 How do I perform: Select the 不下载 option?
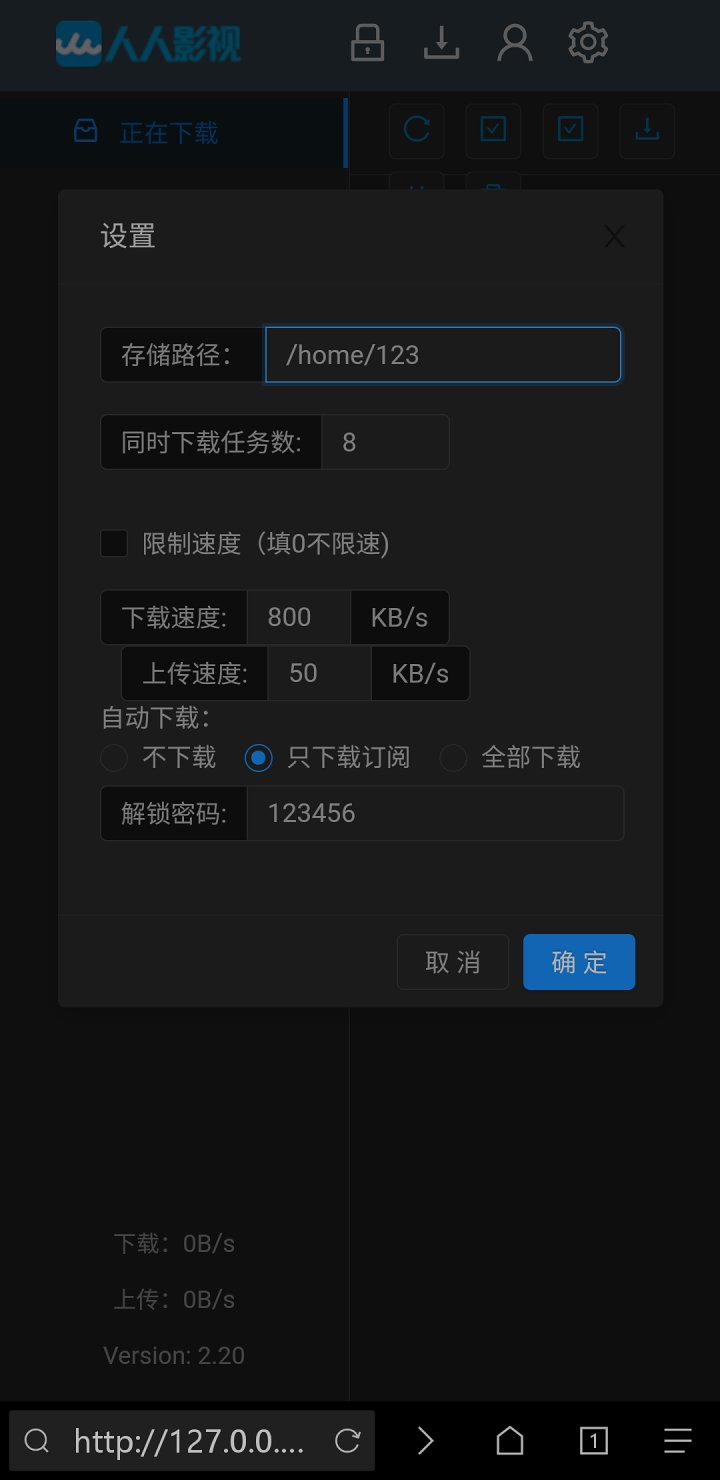point(115,758)
